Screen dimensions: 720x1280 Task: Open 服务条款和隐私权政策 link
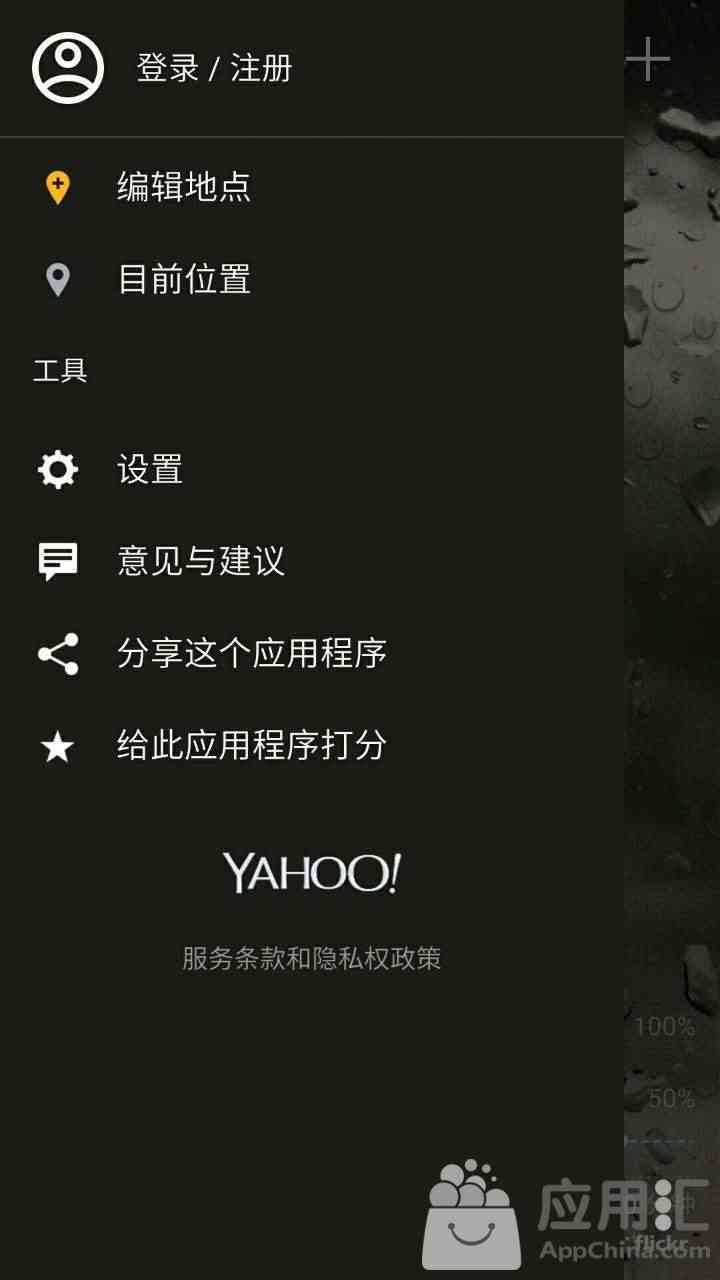click(312, 959)
